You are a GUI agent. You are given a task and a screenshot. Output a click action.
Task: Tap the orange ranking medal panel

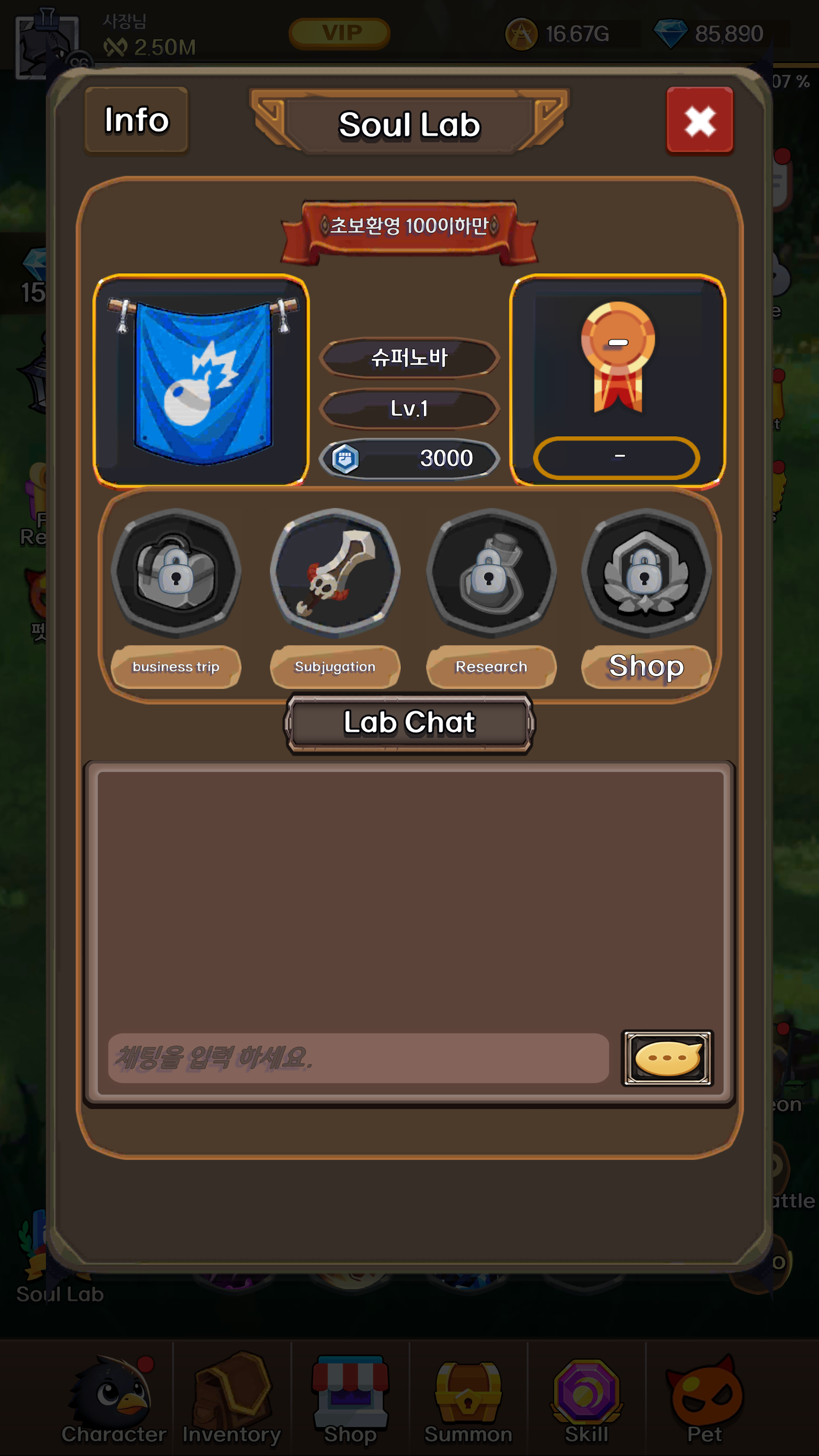tap(618, 380)
